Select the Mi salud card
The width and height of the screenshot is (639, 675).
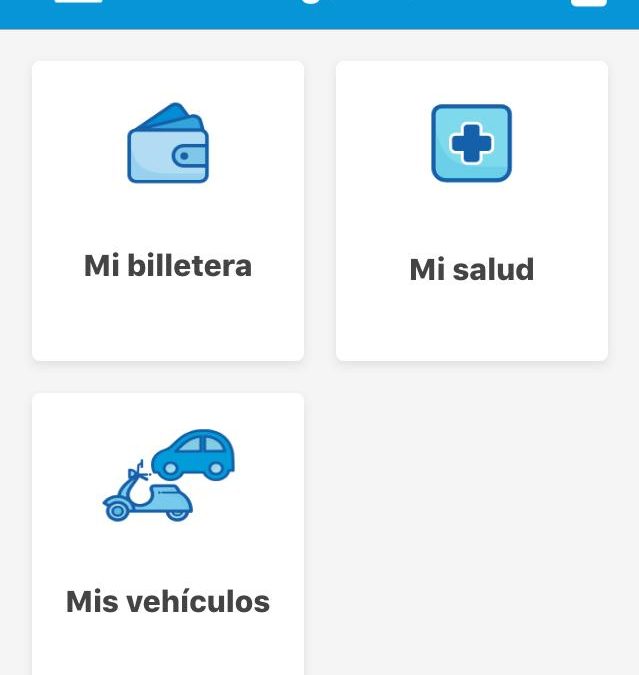471,211
